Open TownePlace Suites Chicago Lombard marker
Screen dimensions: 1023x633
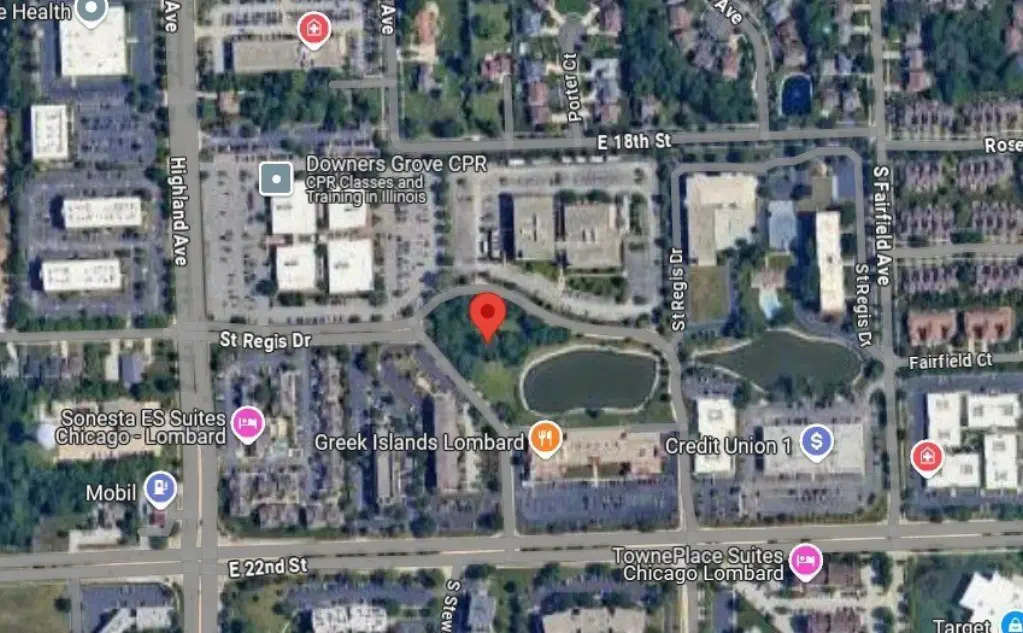click(805, 562)
